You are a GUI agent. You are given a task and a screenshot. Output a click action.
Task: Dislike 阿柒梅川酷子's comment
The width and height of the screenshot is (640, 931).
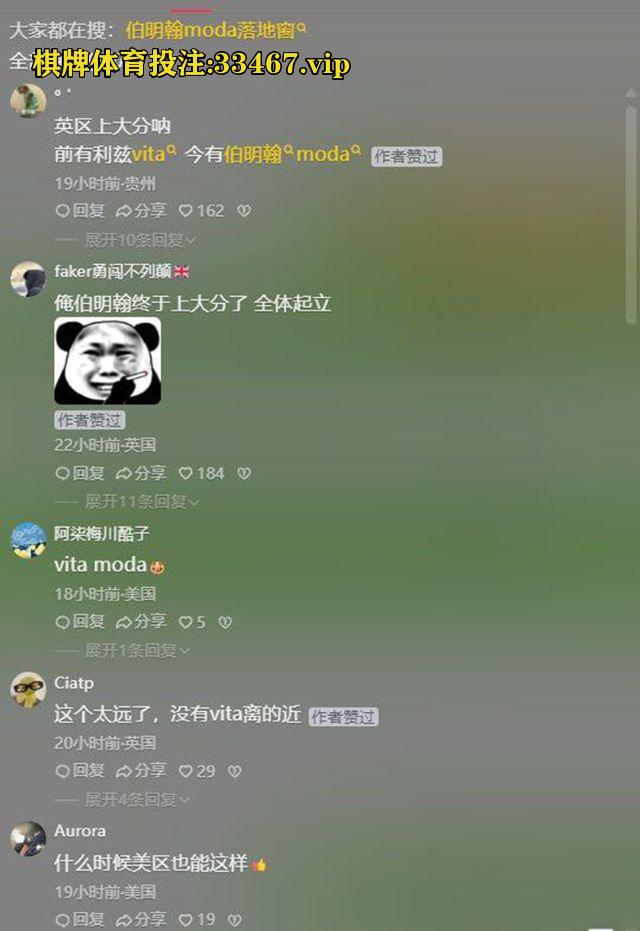coord(225,622)
